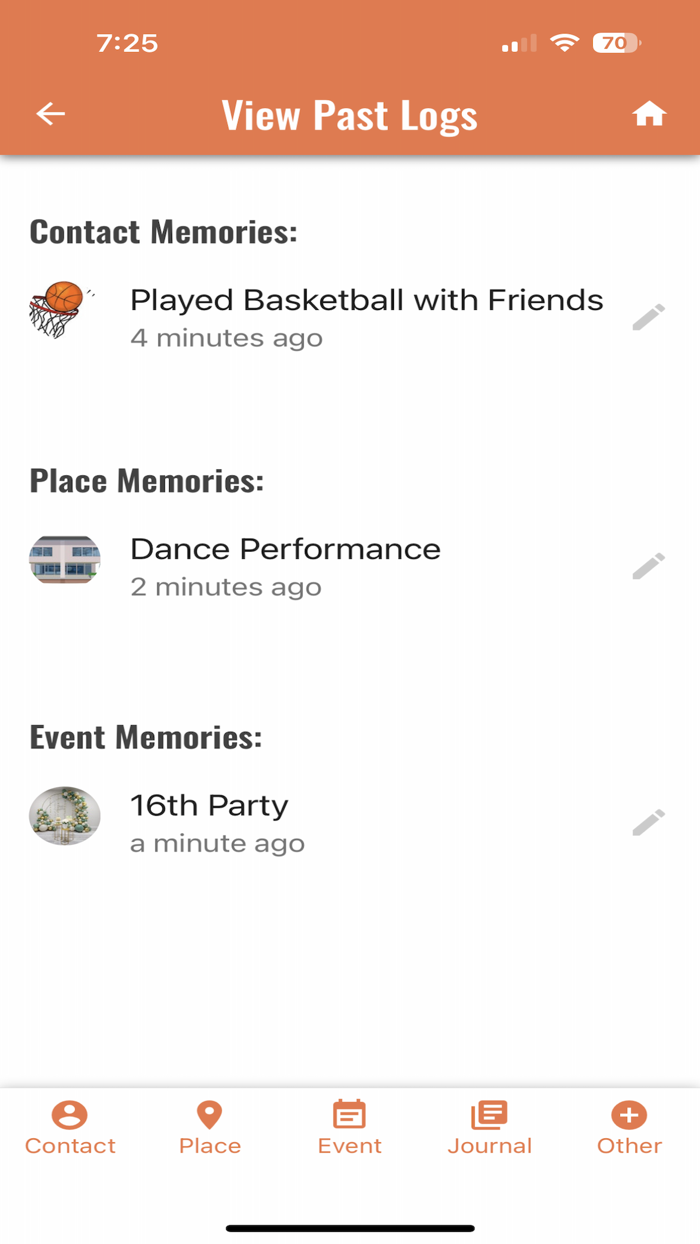Switch to the Contact tab
Image resolution: width=700 pixels, height=1244 pixels.
click(x=70, y=1128)
